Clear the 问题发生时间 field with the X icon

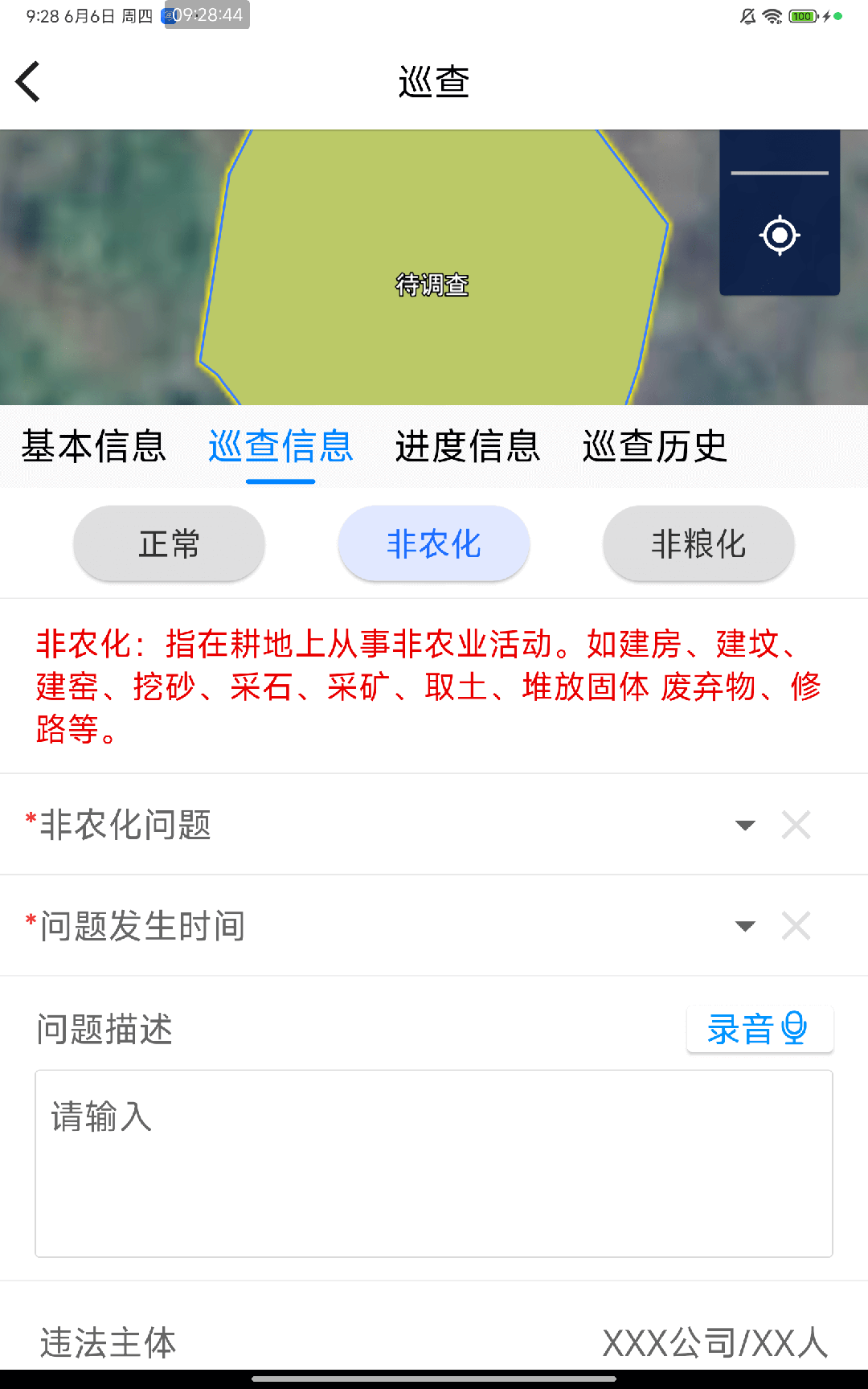tap(796, 925)
